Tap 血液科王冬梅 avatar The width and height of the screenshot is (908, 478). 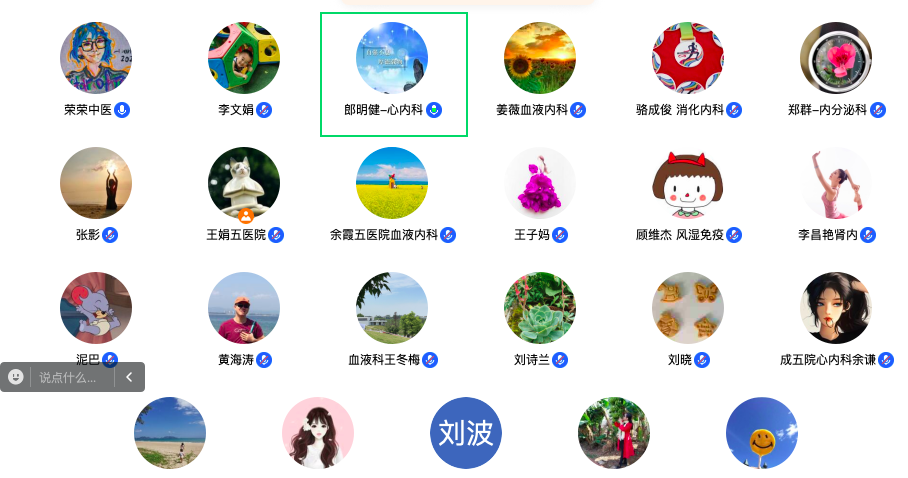click(x=392, y=309)
